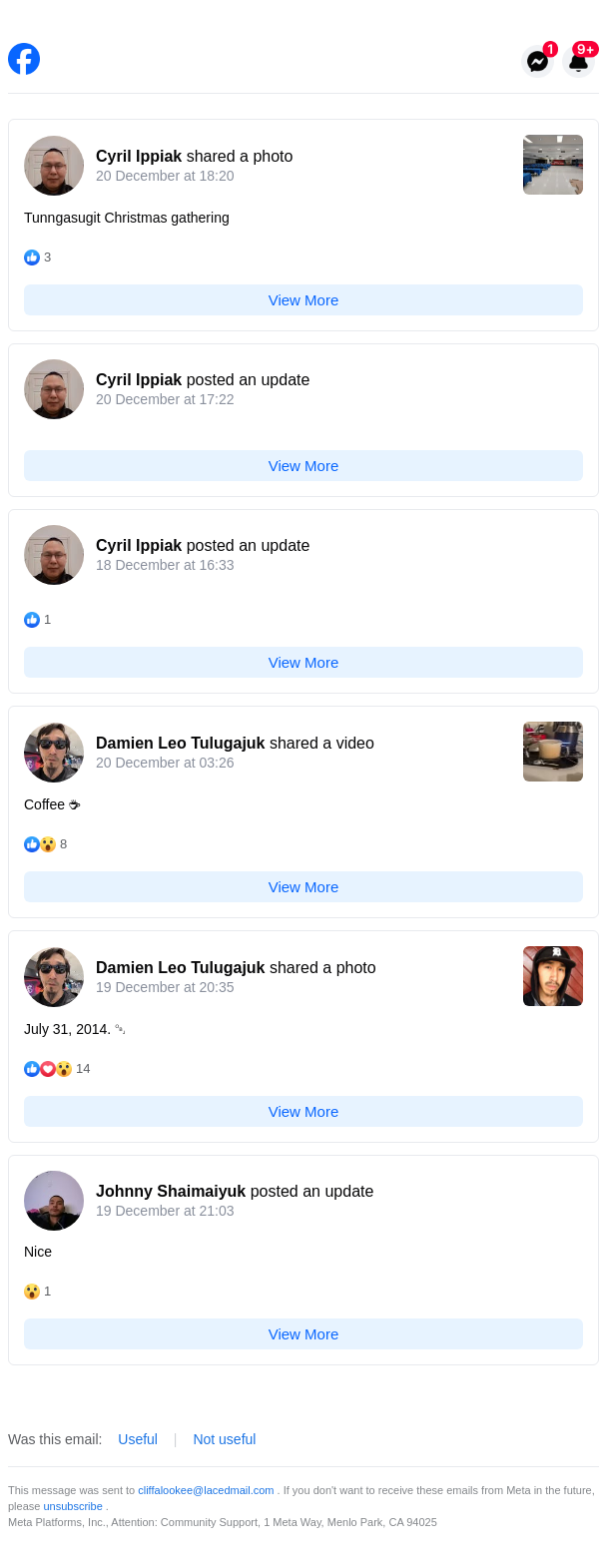View more of Damien's July 31, 2014 photo
The image size is (599, 1568).
[x=303, y=1112]
